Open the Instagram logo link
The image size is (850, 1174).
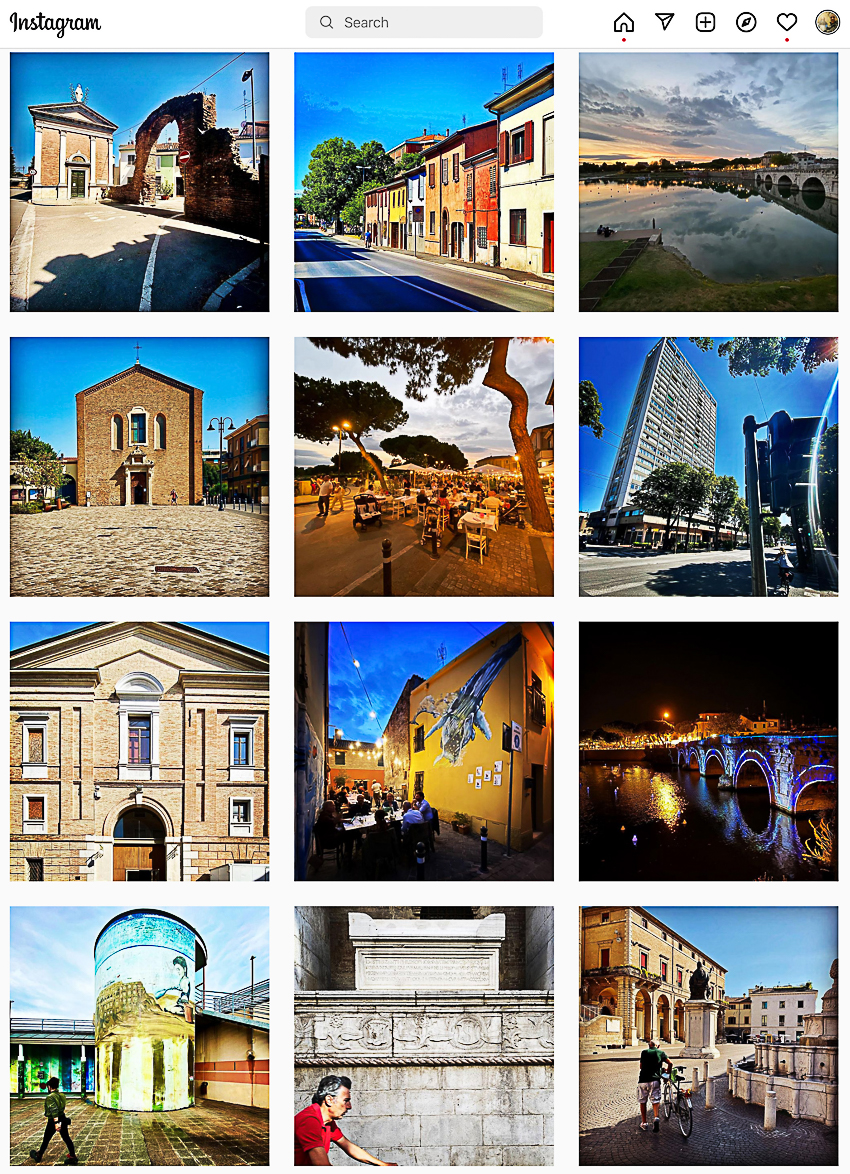55,23
